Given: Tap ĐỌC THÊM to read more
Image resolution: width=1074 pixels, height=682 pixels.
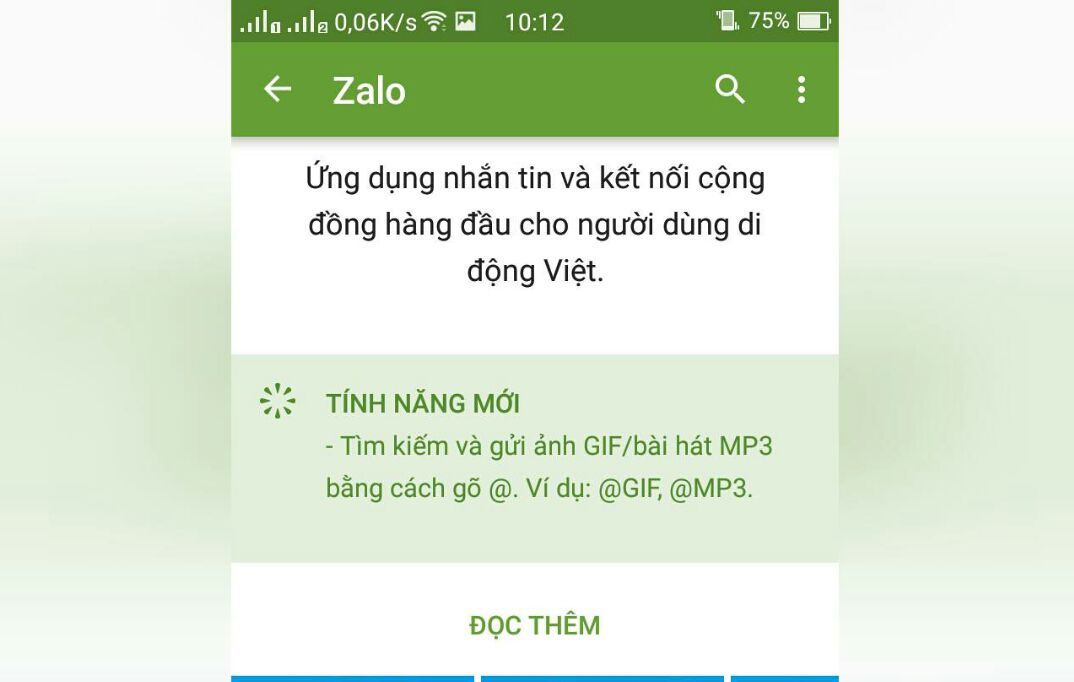Looking at the screenshot, I should point(534,626).
